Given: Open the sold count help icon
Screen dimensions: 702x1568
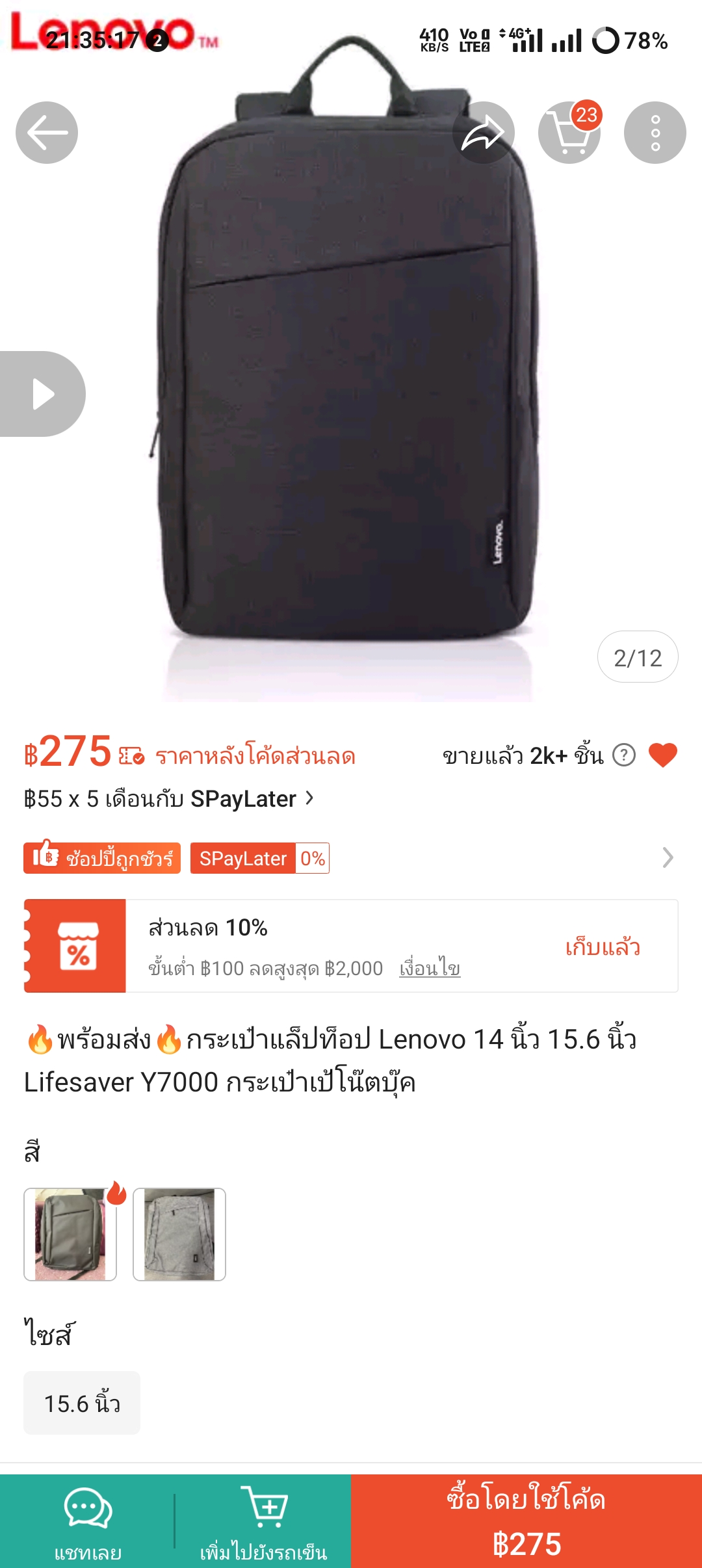Looking at the screenshot, I should coord(624,755).
